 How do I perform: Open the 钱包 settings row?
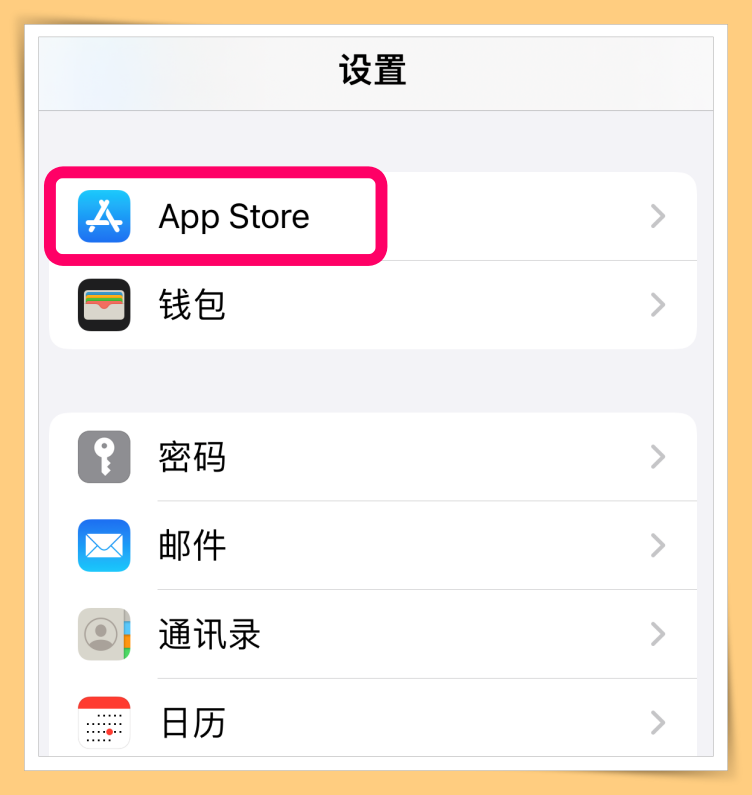pyautogui.click(x=372, y=305)
